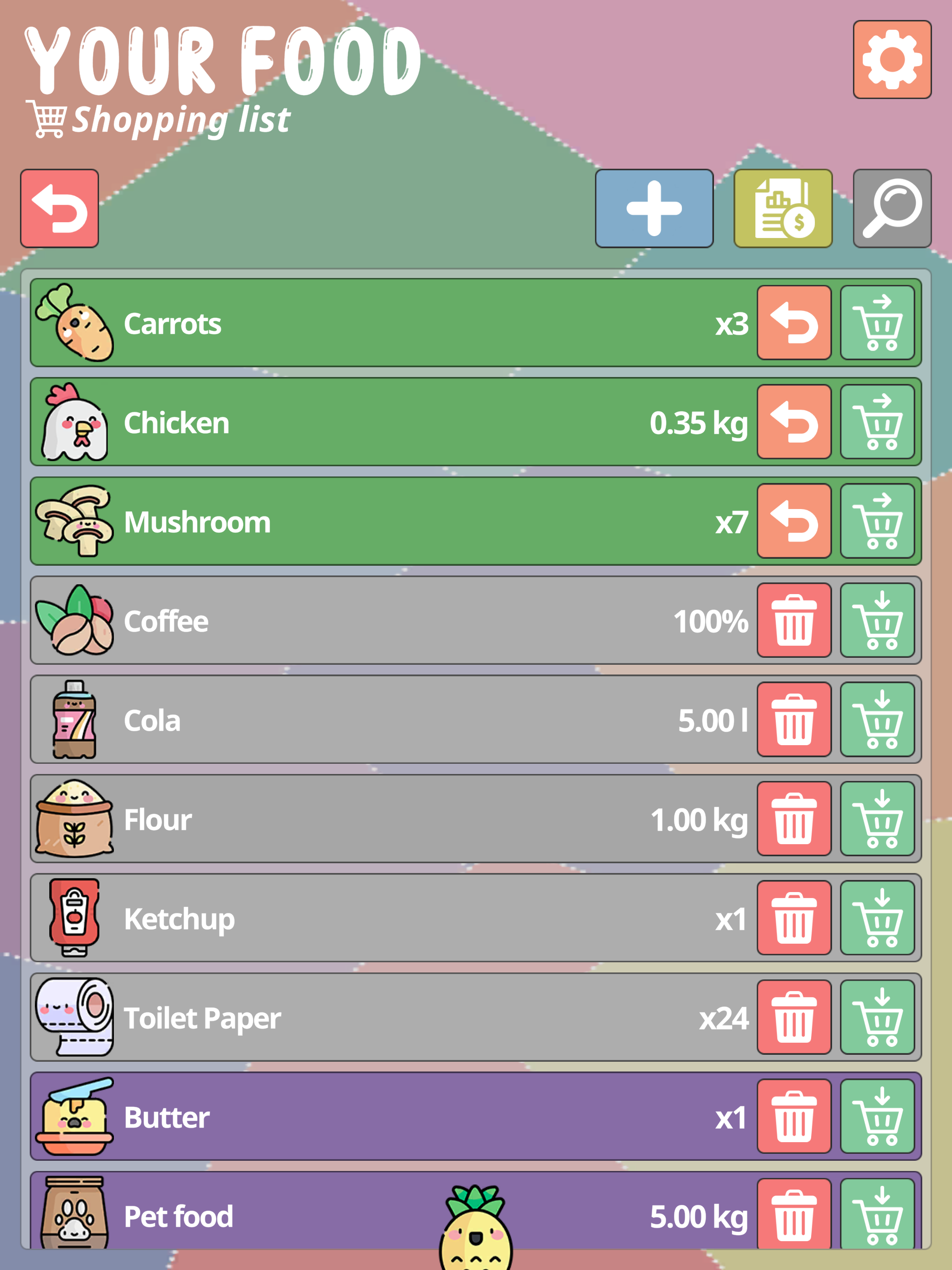Go back with the red return arrow
The image size is (952, 1270).
tap(59, 208)
